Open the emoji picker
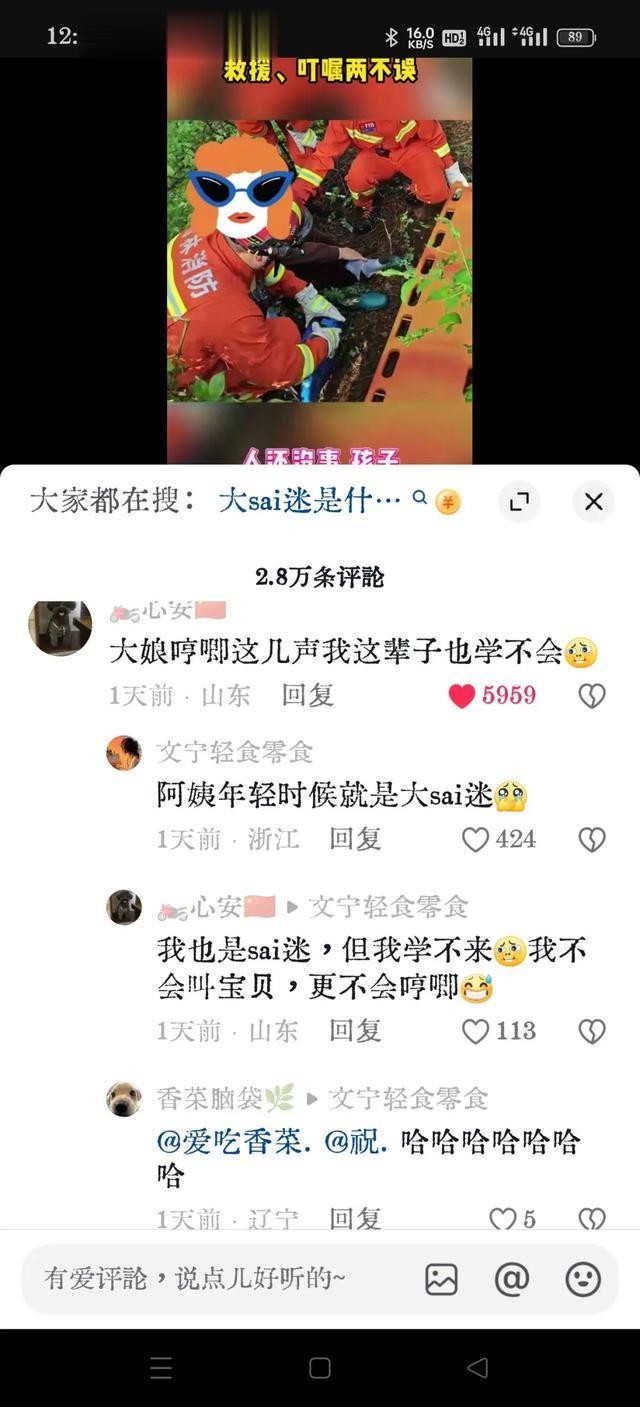 tap(583, 1279)
